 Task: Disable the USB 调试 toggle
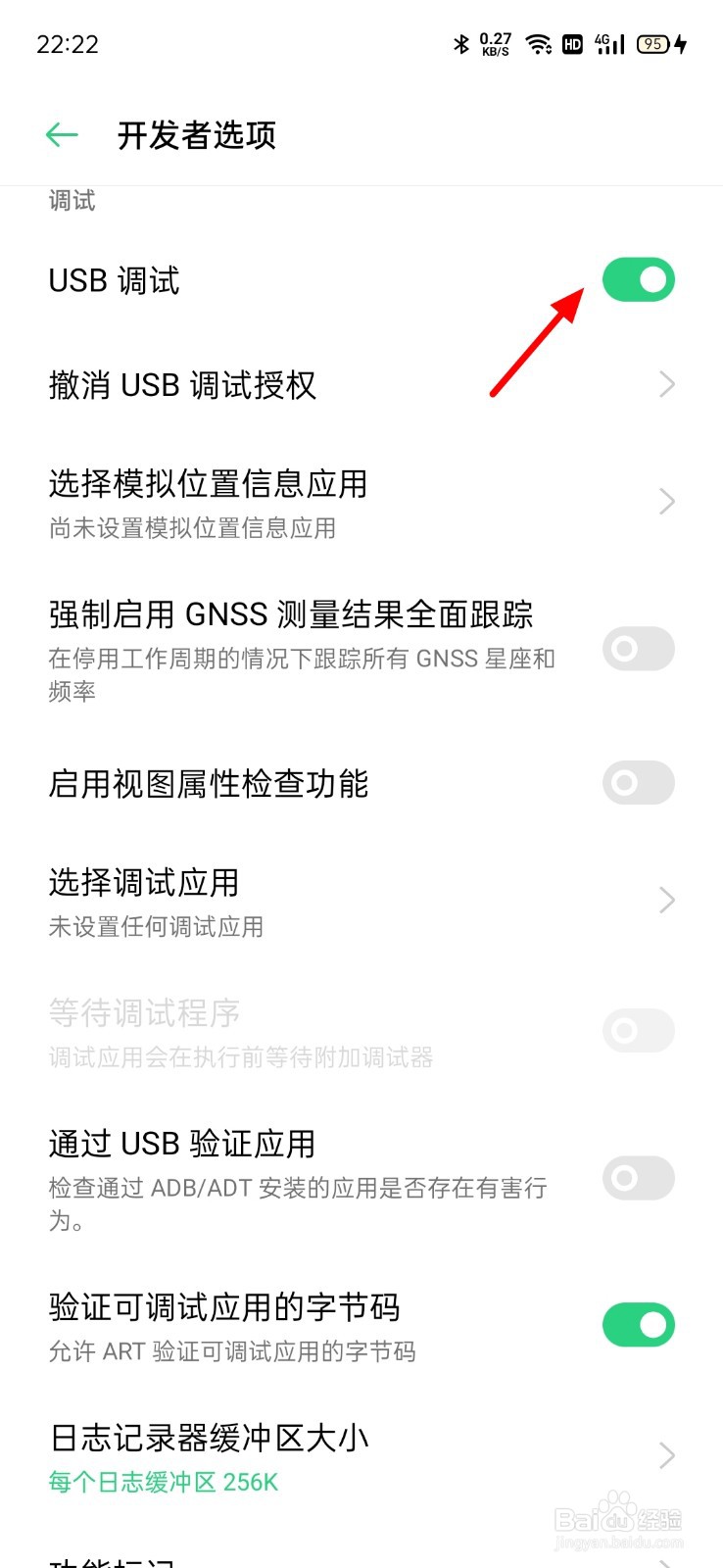coord(638,279)
